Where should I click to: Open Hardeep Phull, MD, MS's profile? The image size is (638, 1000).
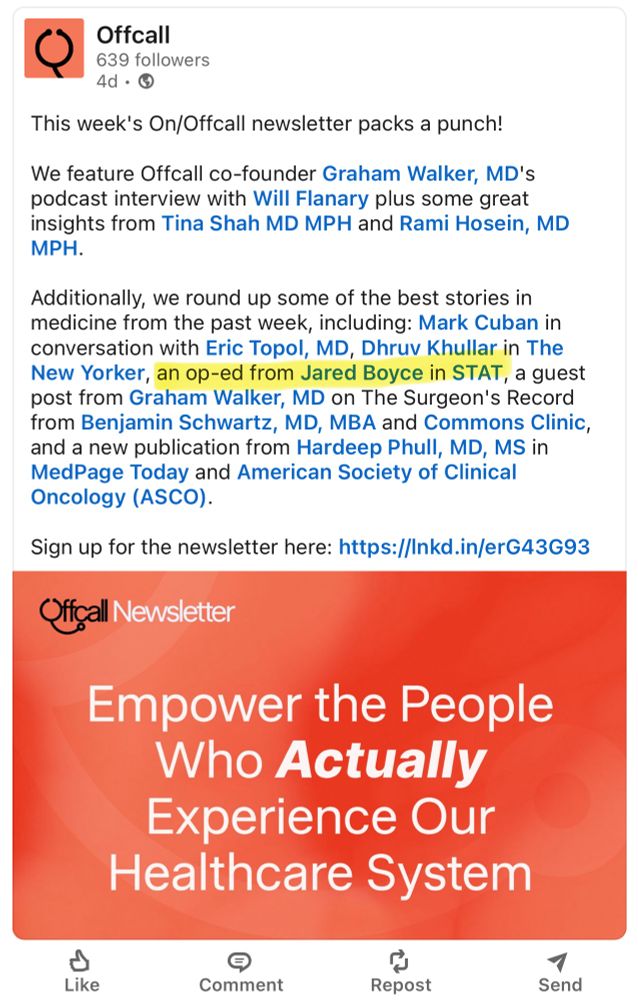[x=411, y=447]
